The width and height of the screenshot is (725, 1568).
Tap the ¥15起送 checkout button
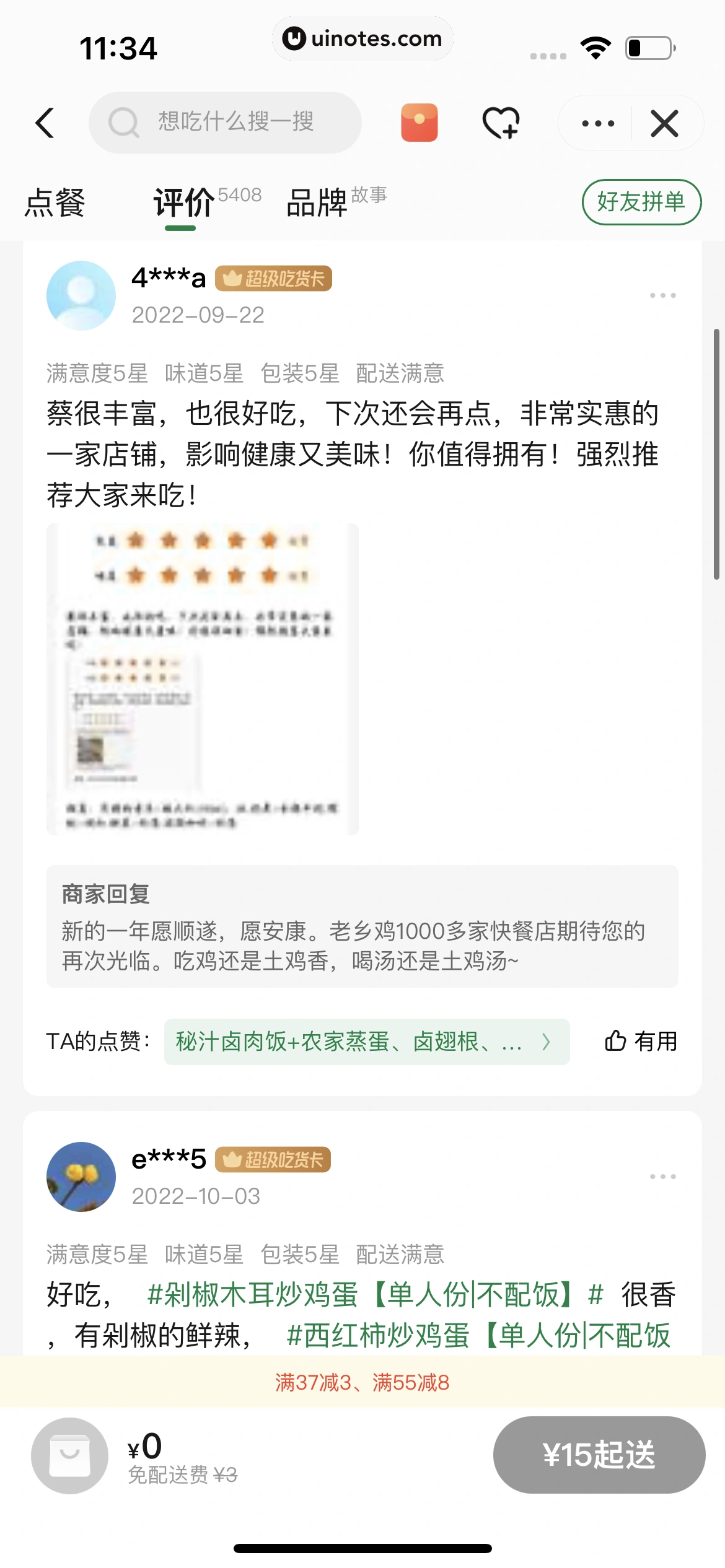point(599,1455)
